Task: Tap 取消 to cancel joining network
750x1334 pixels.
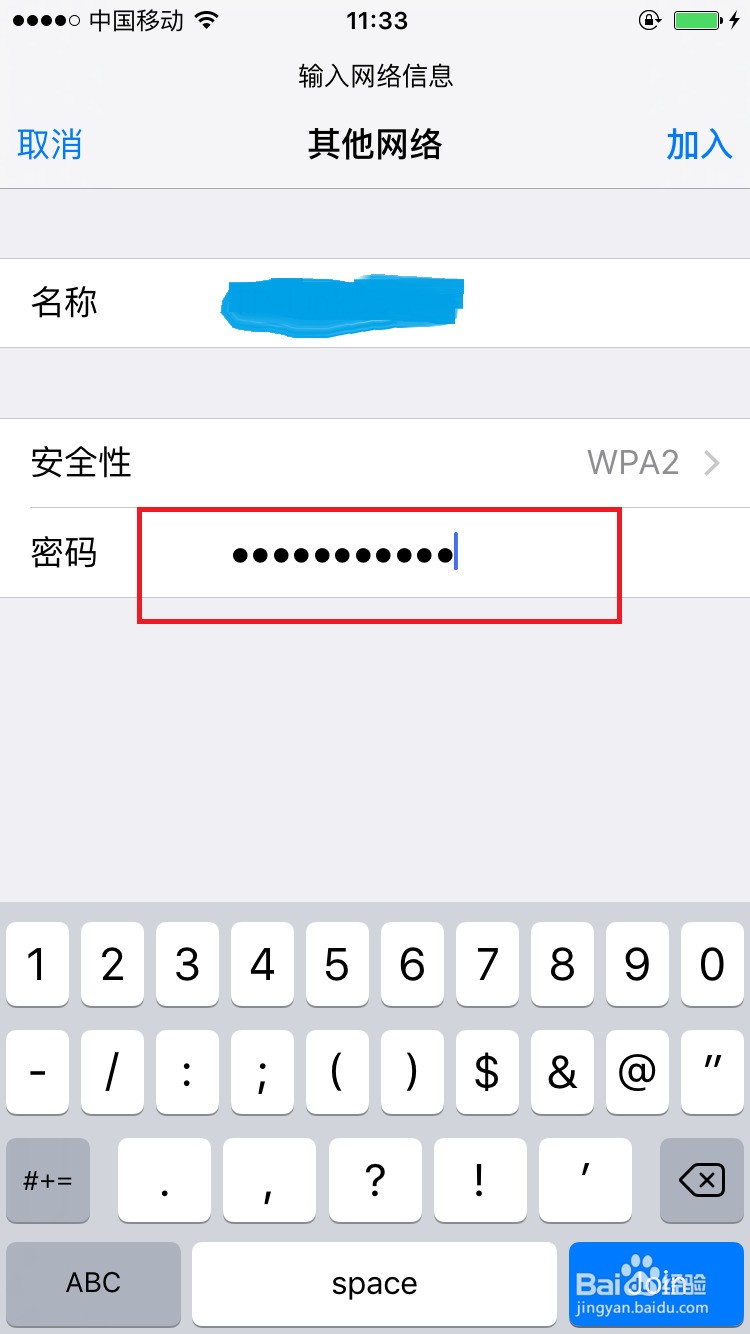Action: click(x=49, y=145)
